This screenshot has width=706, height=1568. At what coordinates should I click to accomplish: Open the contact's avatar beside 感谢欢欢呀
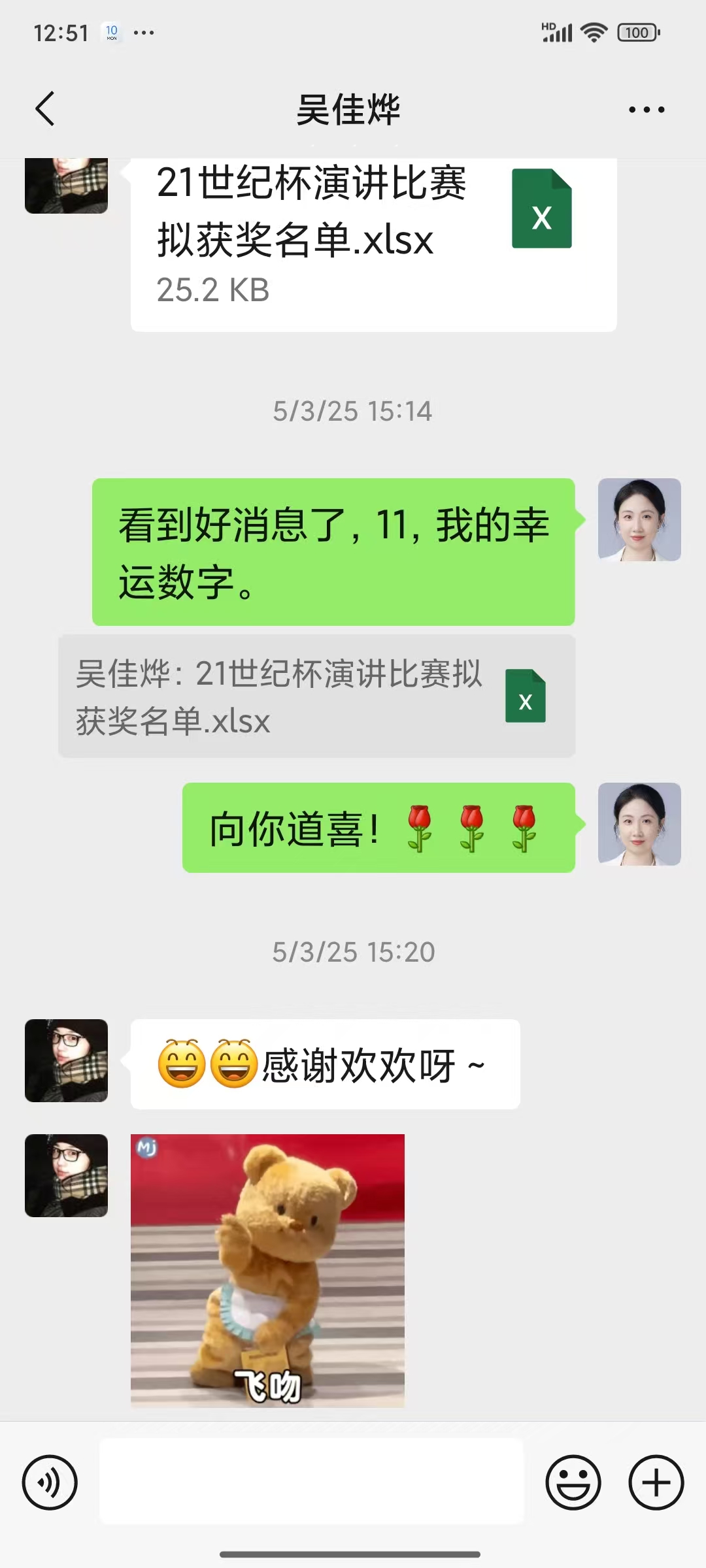[66, 1060]
